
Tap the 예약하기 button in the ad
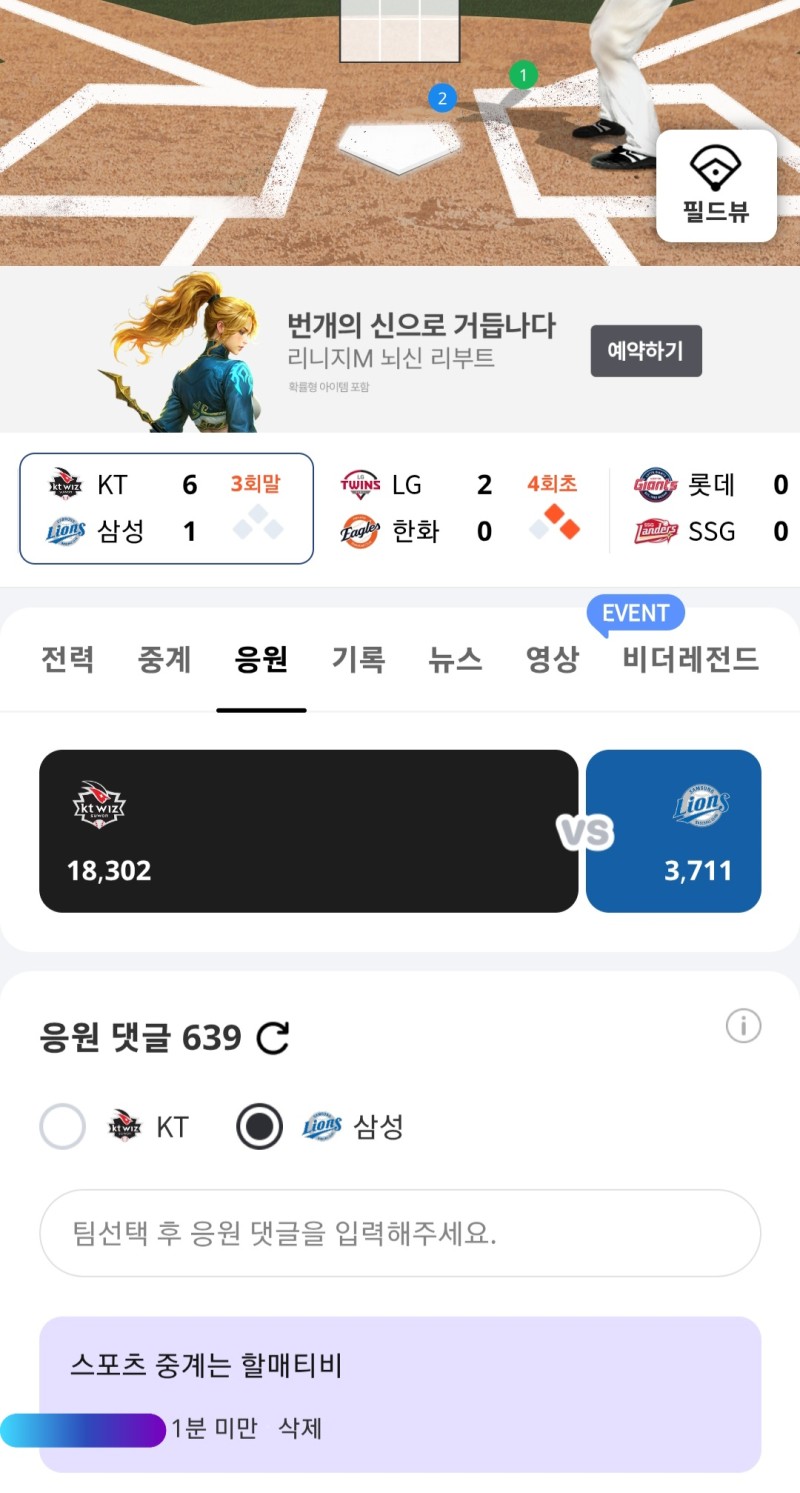coord(646,351)
